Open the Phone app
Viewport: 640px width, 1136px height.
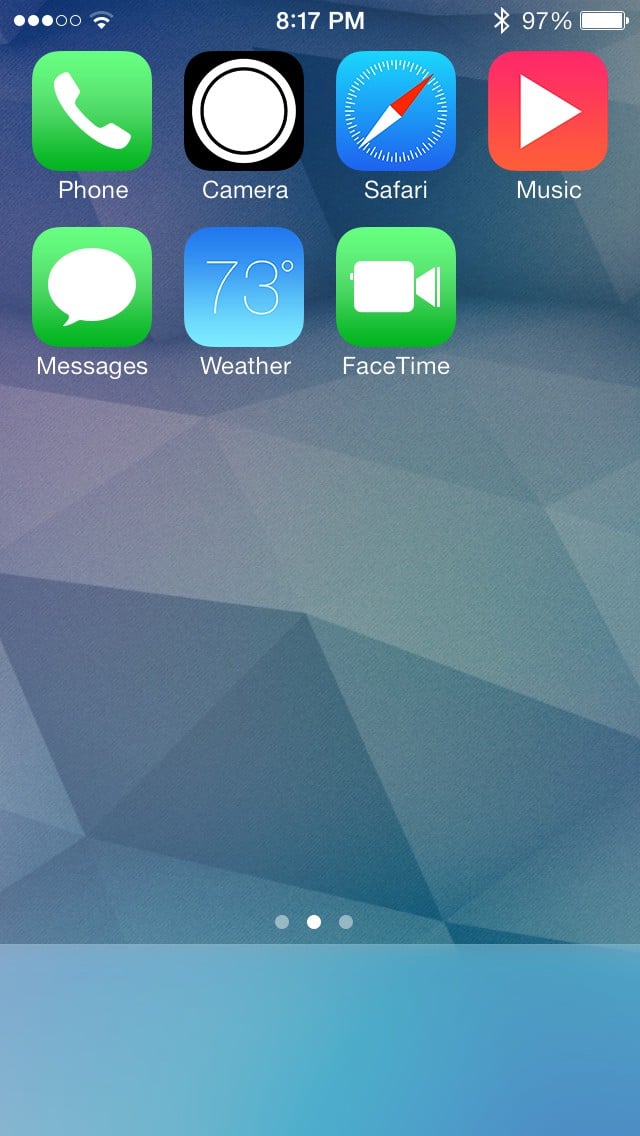(x=92, y=111)
